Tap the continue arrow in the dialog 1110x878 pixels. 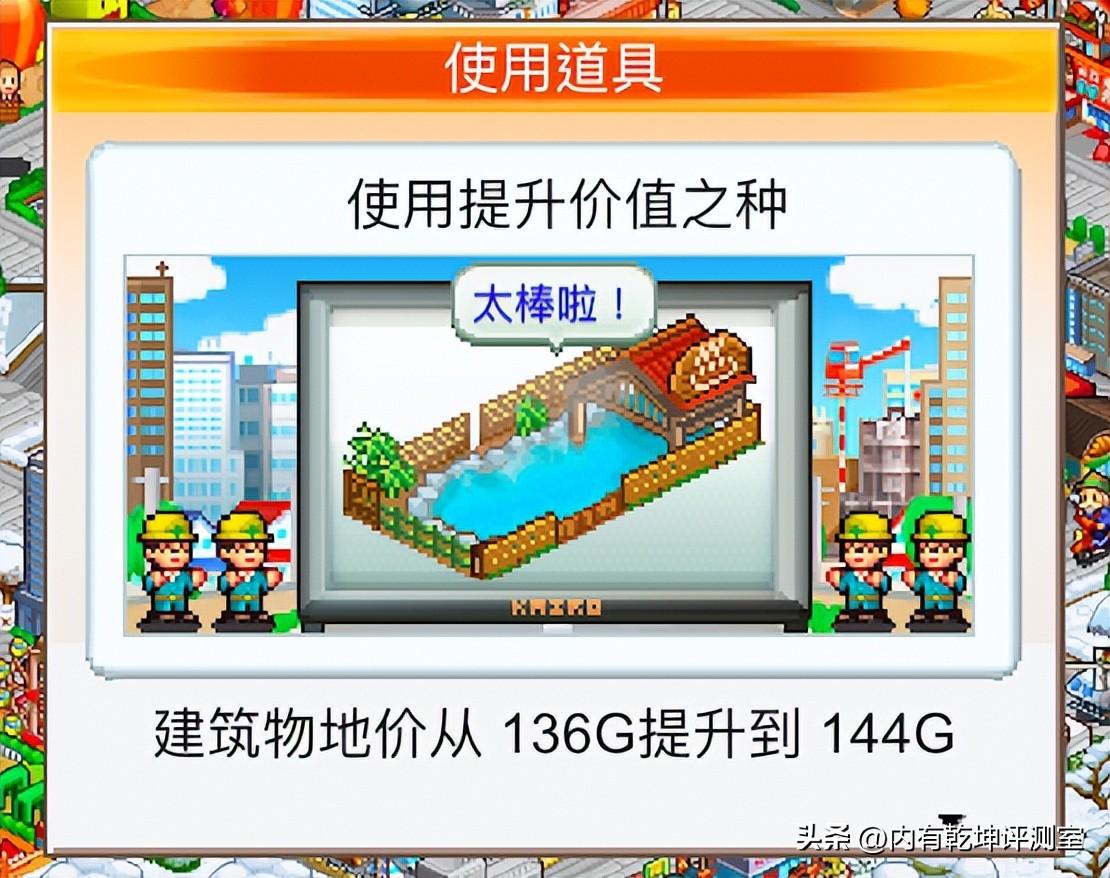[x=951, y=820]
